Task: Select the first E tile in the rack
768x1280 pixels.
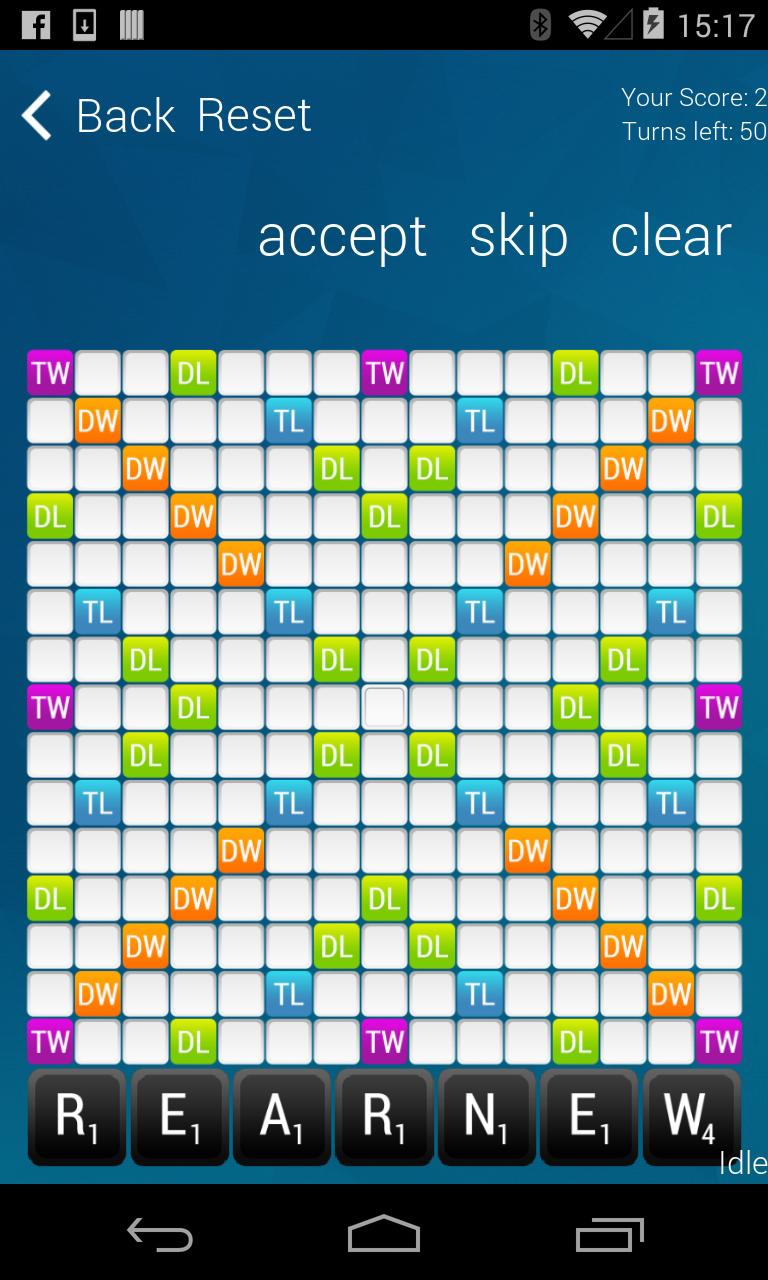Action: tap(179, 1116)
